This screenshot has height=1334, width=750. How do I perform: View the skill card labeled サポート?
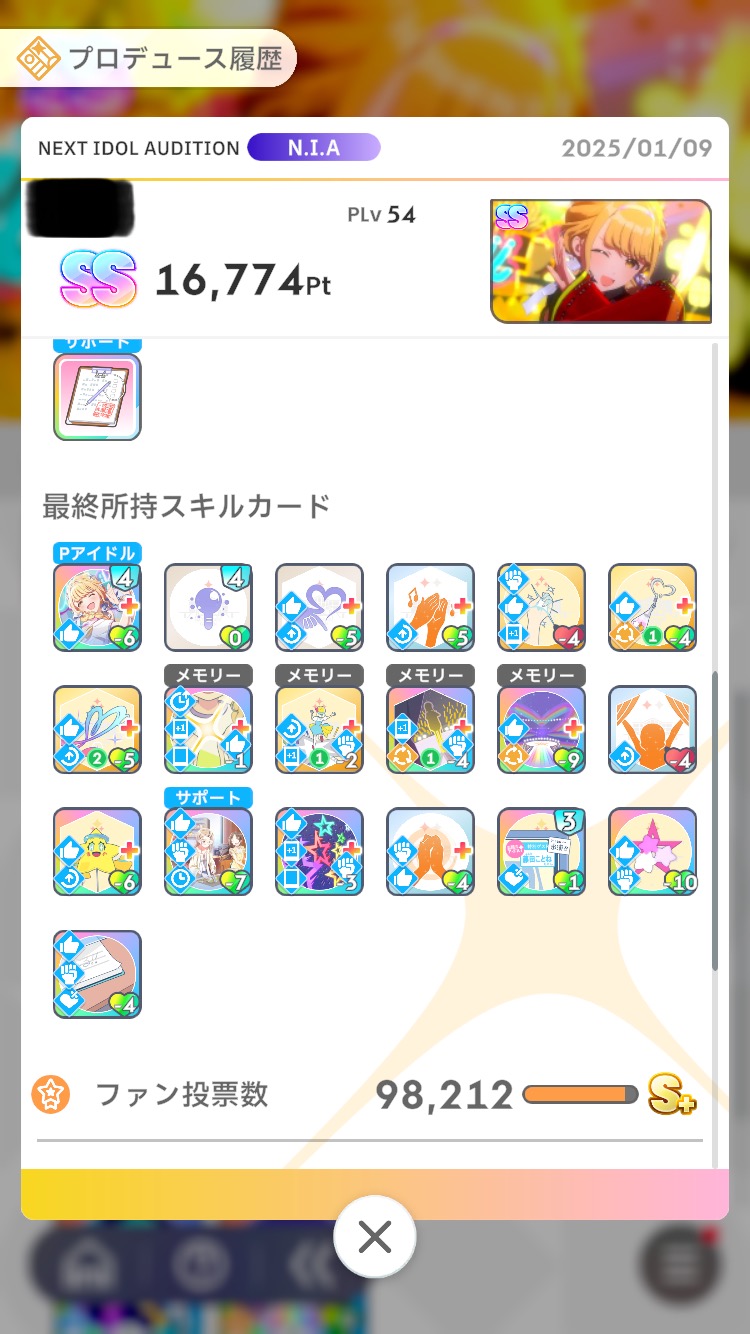pos(208,852)
